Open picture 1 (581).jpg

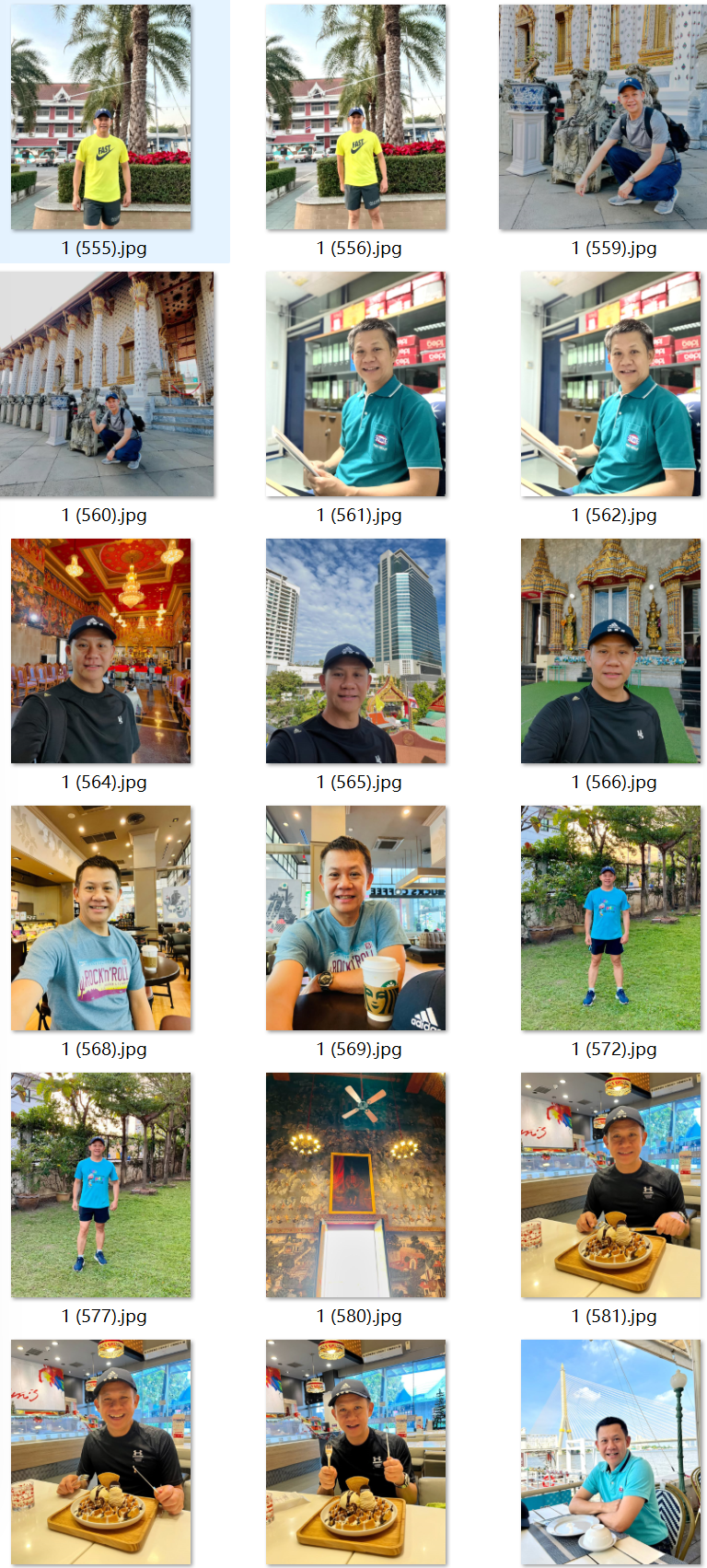[x=610, y=1185]
